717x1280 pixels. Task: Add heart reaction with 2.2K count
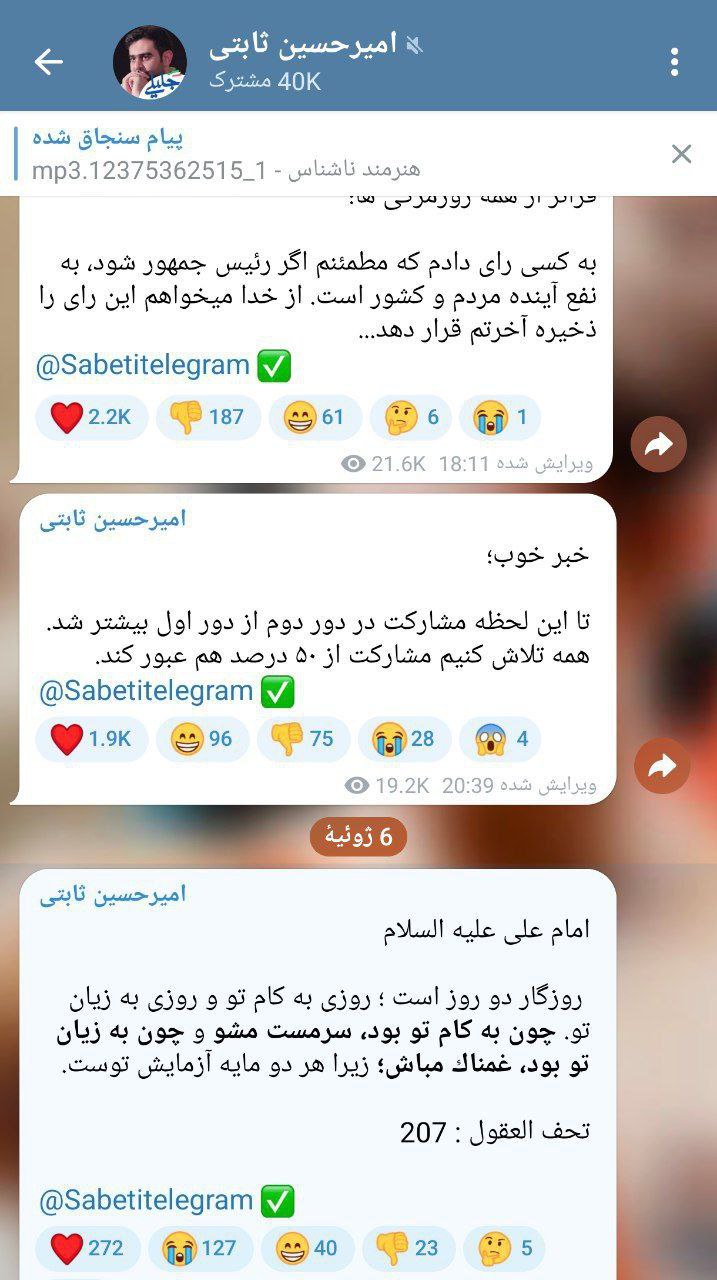pos(91,417)
